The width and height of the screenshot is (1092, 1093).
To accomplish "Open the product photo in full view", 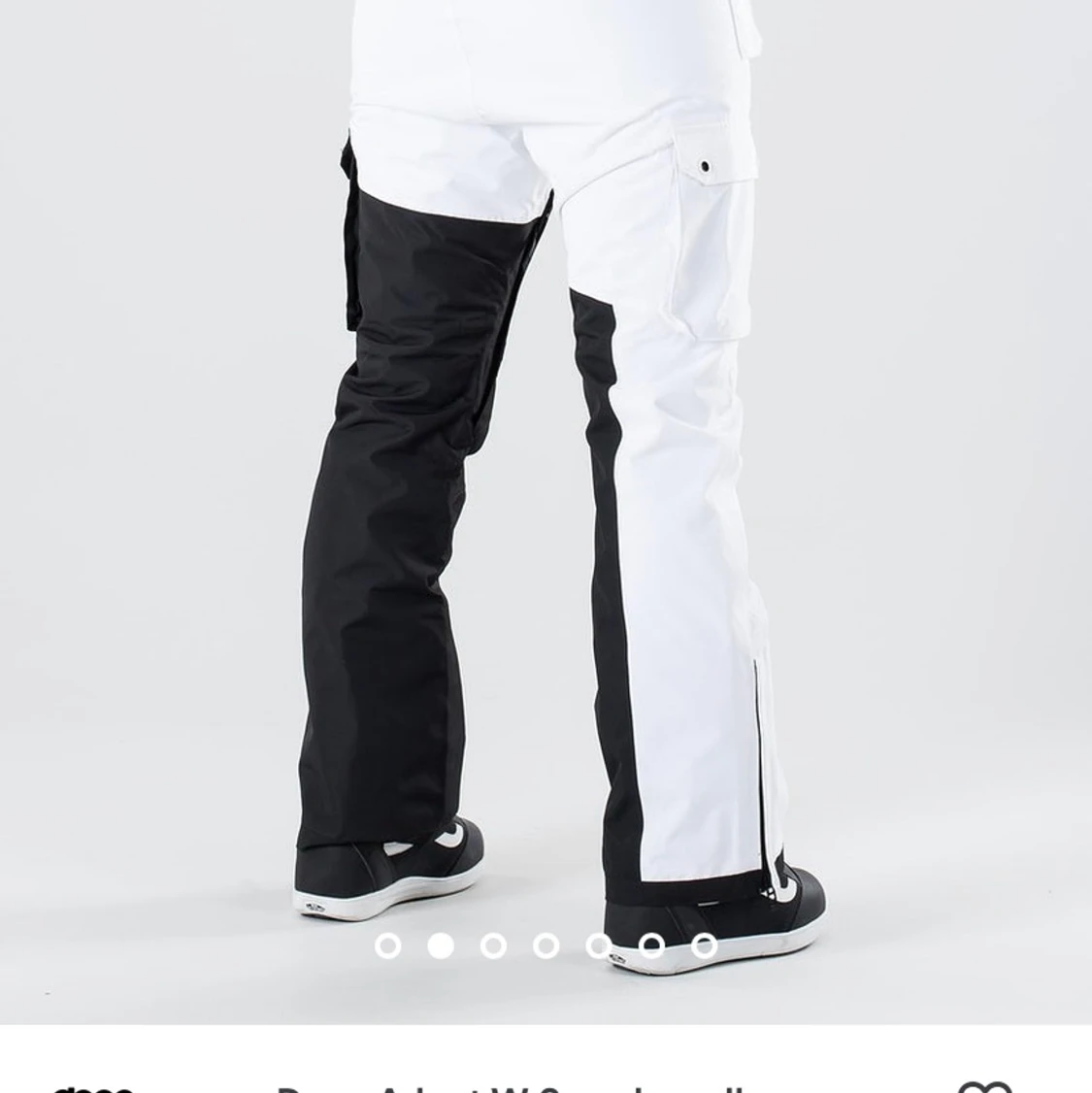I will click(x=546, y=485).
